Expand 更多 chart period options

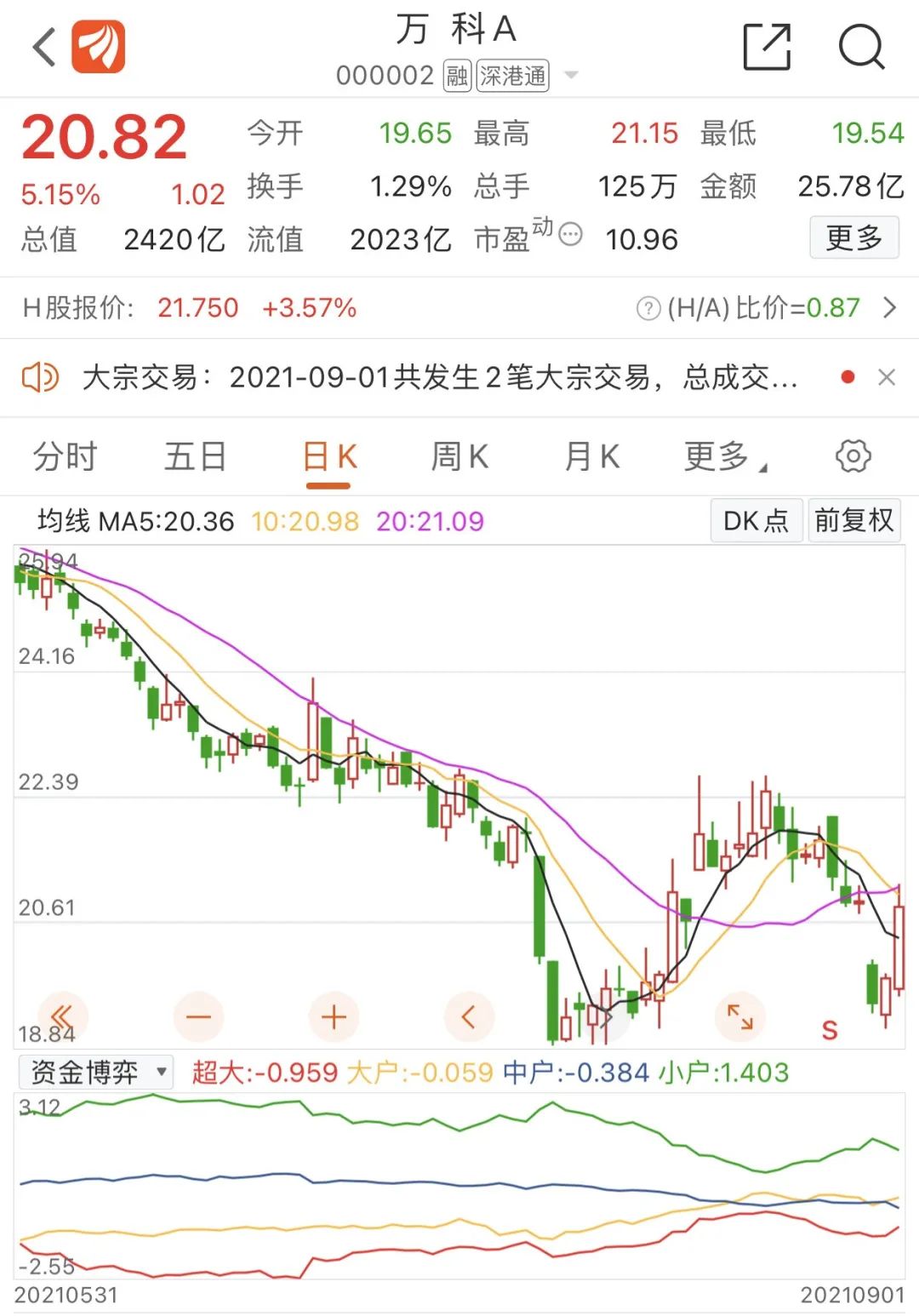(723, 457)
